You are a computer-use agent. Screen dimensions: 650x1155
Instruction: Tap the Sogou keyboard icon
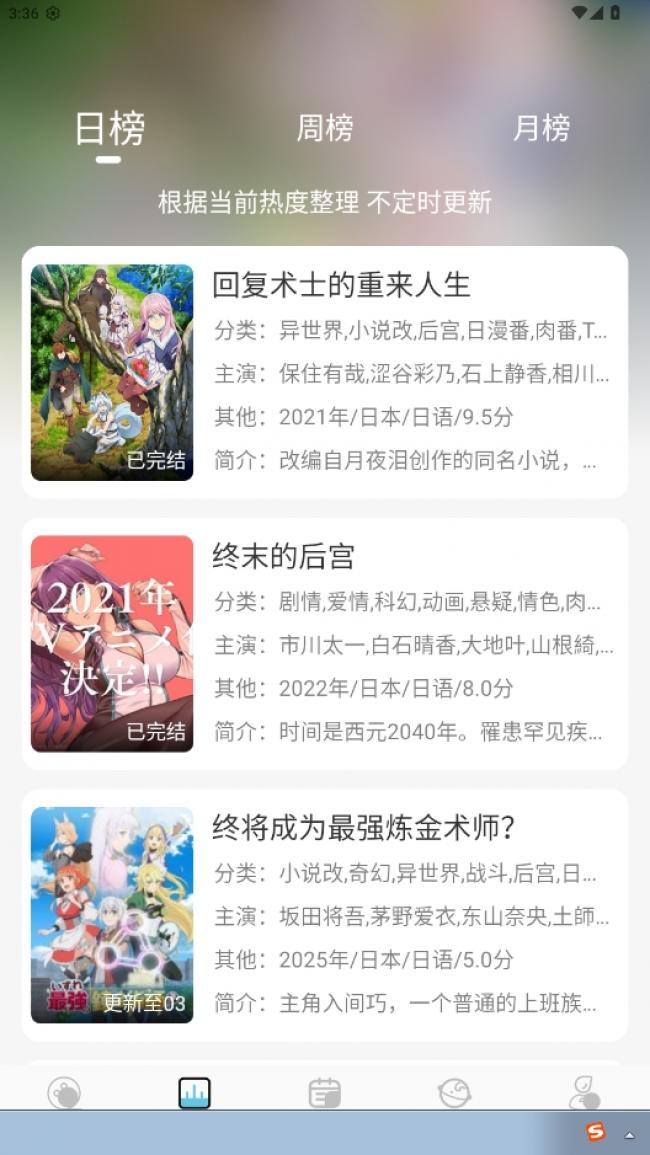click(x=596, y=1133)
